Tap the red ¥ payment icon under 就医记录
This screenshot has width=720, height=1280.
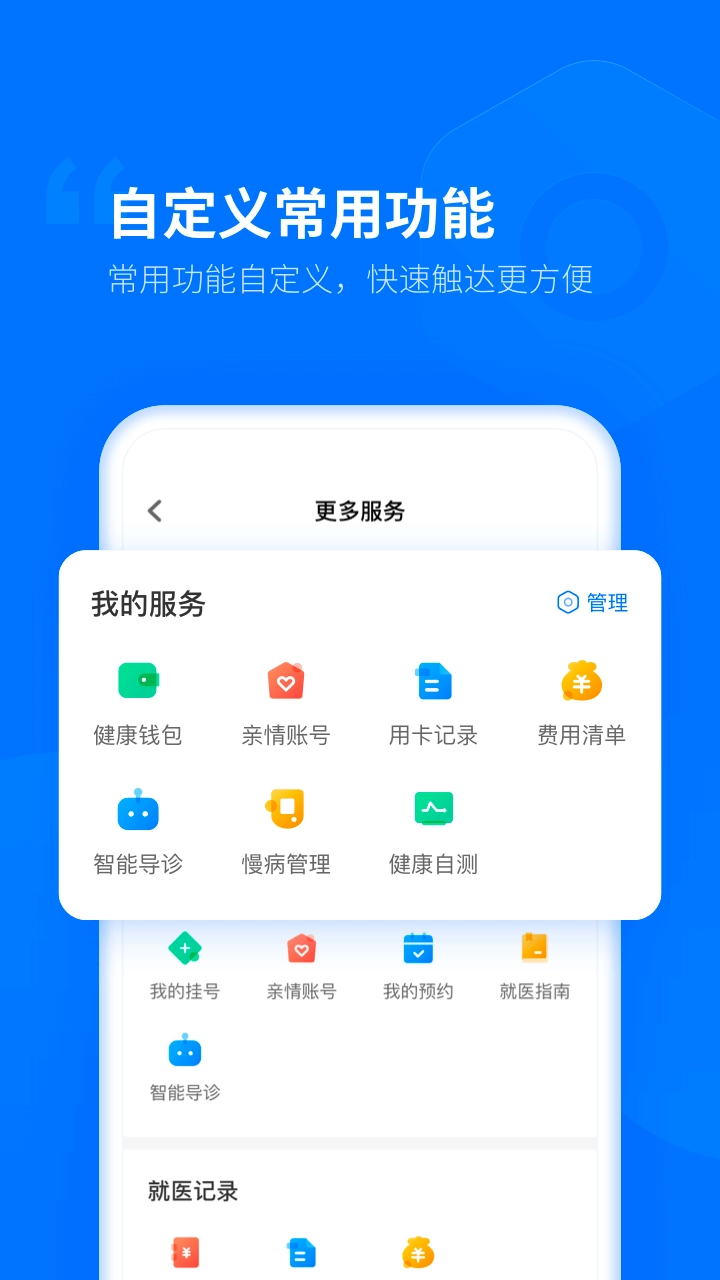coord(184,1253)
